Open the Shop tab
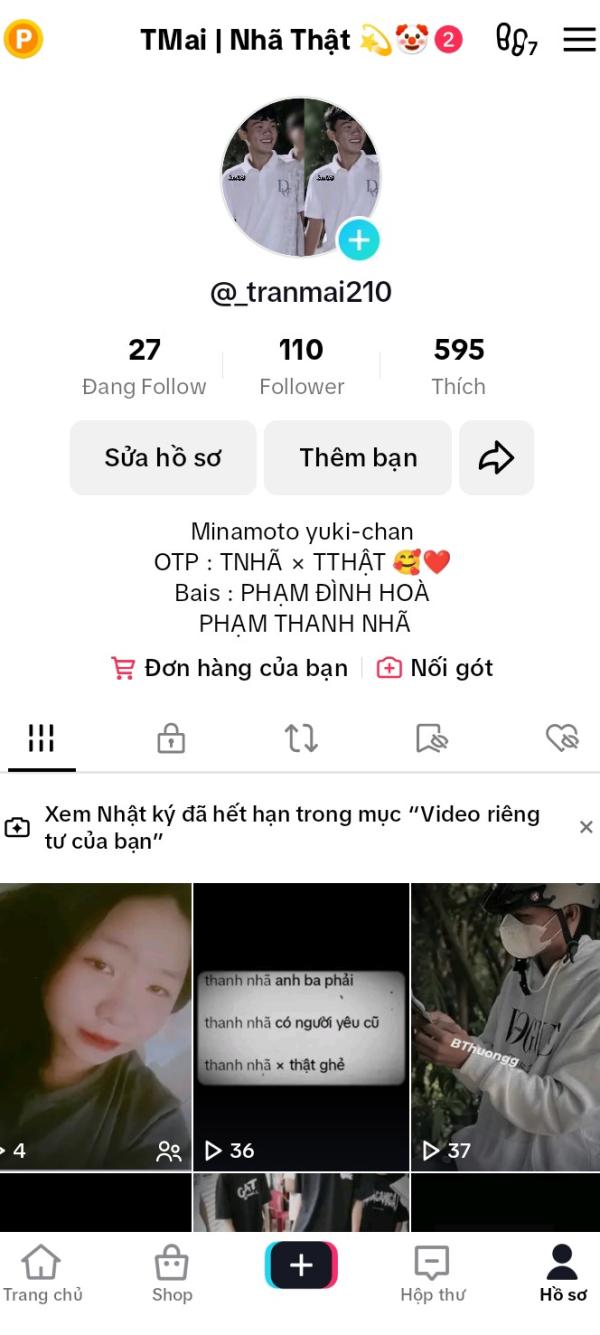 tap(172, 1273)
